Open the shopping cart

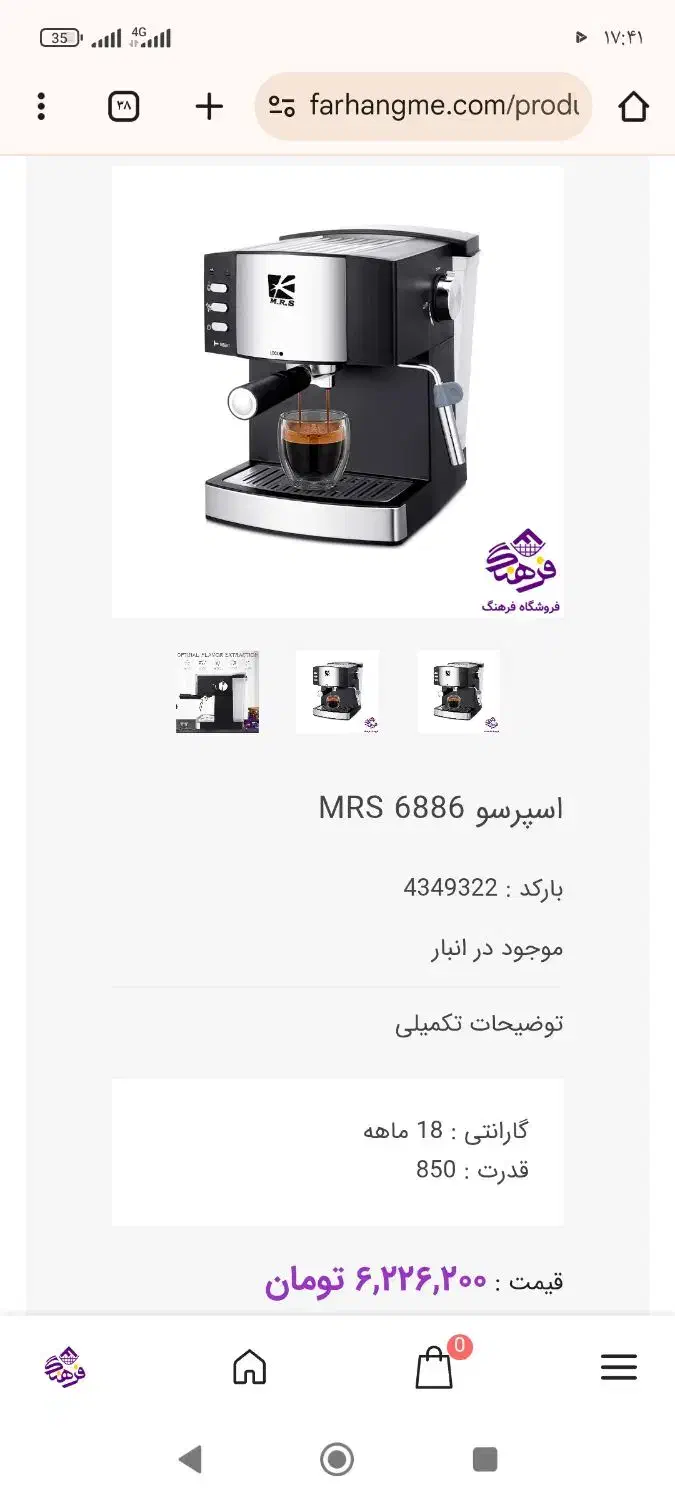tap(435, 1367)
